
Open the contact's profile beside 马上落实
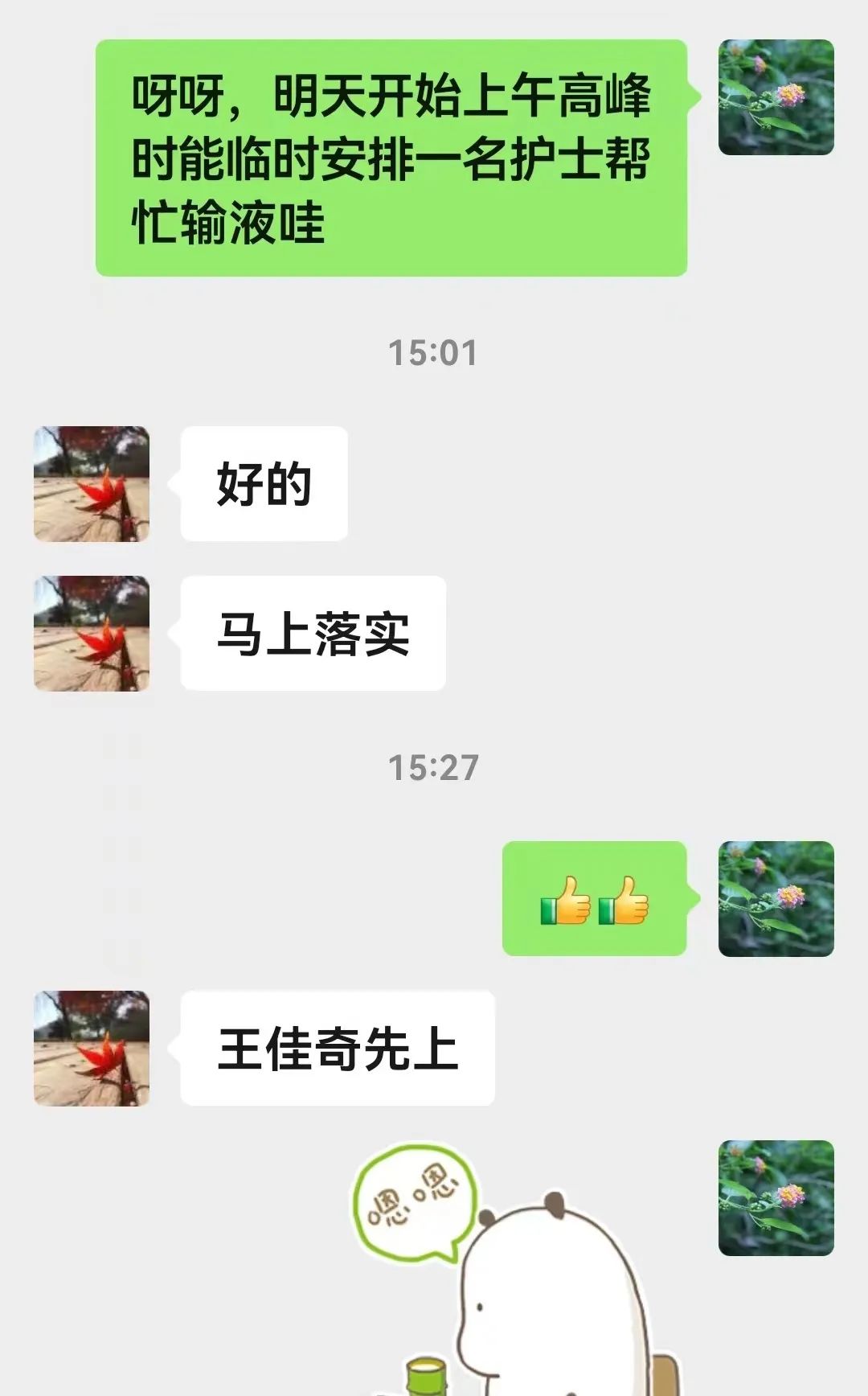[92, 634]
